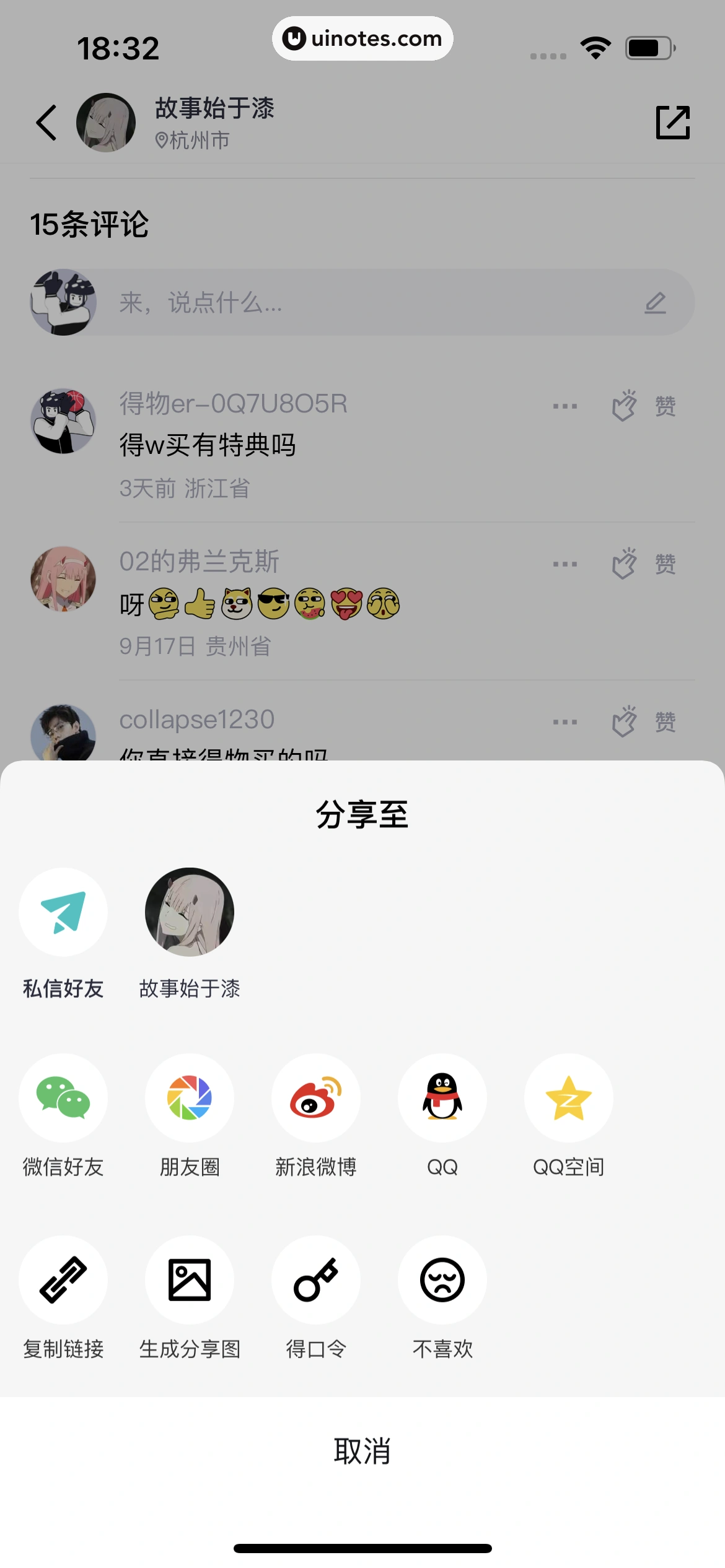Tap 不喜欢 sad face icon
This screenshot has height=1568, width=725.
coord(442,1280)
